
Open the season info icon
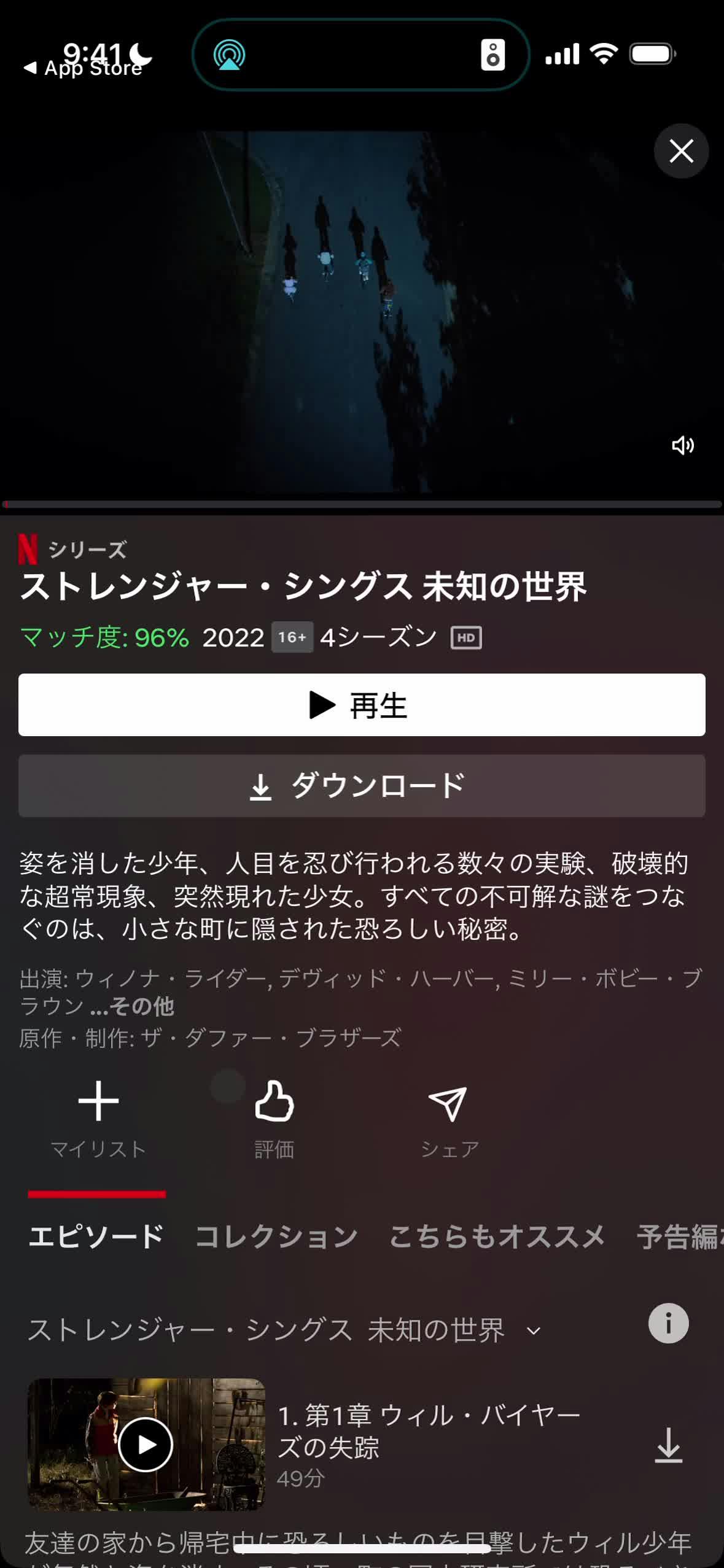[x=668, y=1324]
